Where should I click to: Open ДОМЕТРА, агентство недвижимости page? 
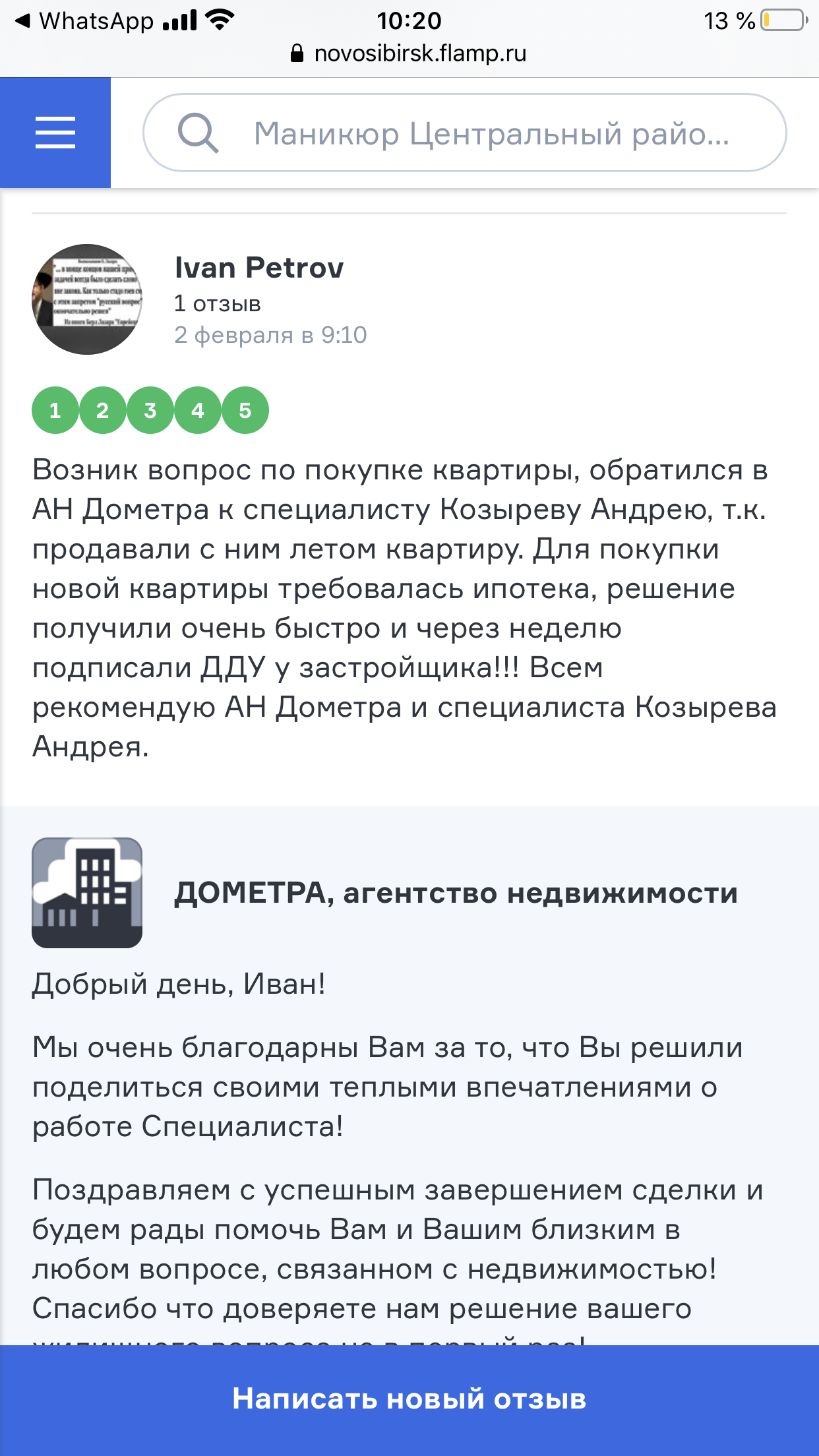456,893
